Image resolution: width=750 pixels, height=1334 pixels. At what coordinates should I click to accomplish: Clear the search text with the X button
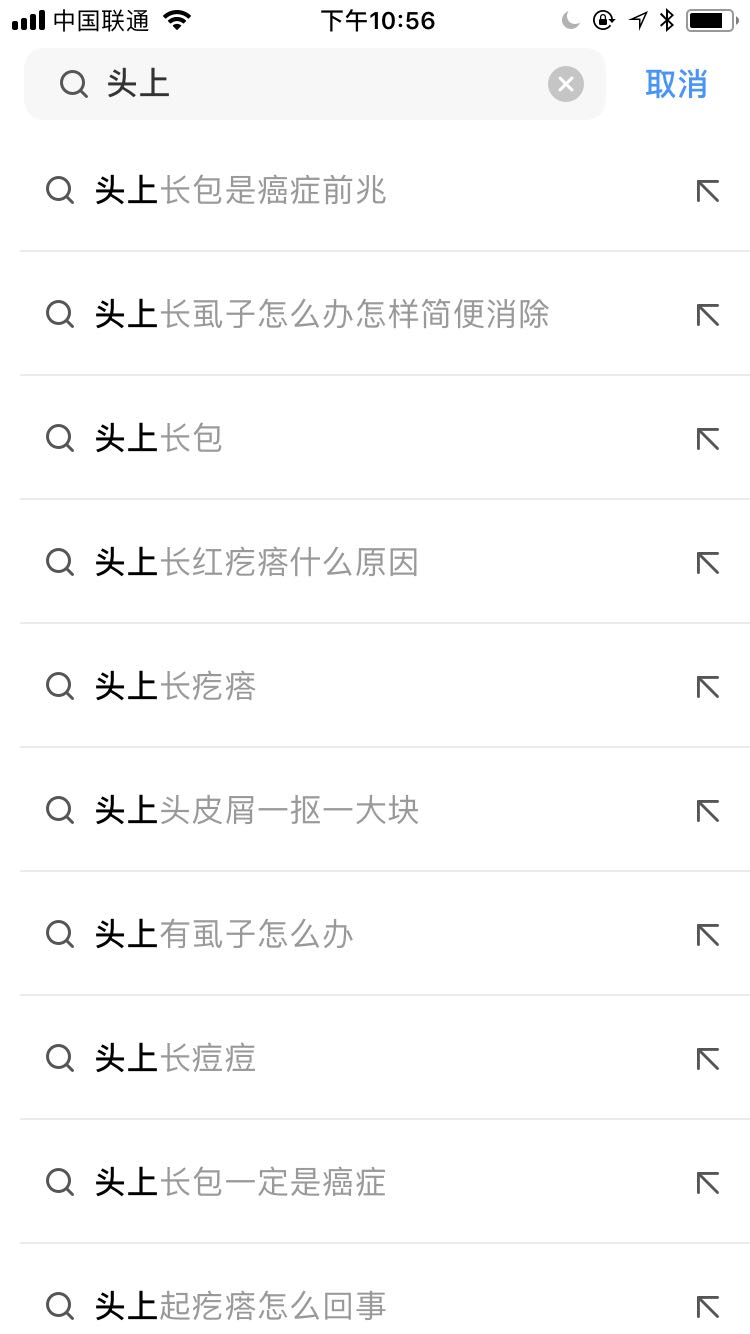[x=566, y=84]
